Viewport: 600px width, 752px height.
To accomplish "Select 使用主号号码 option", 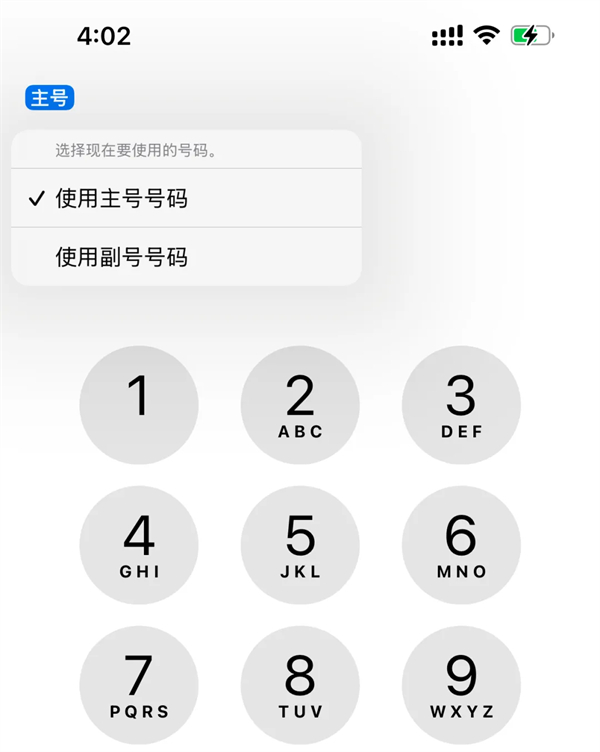I will [x=186, y=198].
